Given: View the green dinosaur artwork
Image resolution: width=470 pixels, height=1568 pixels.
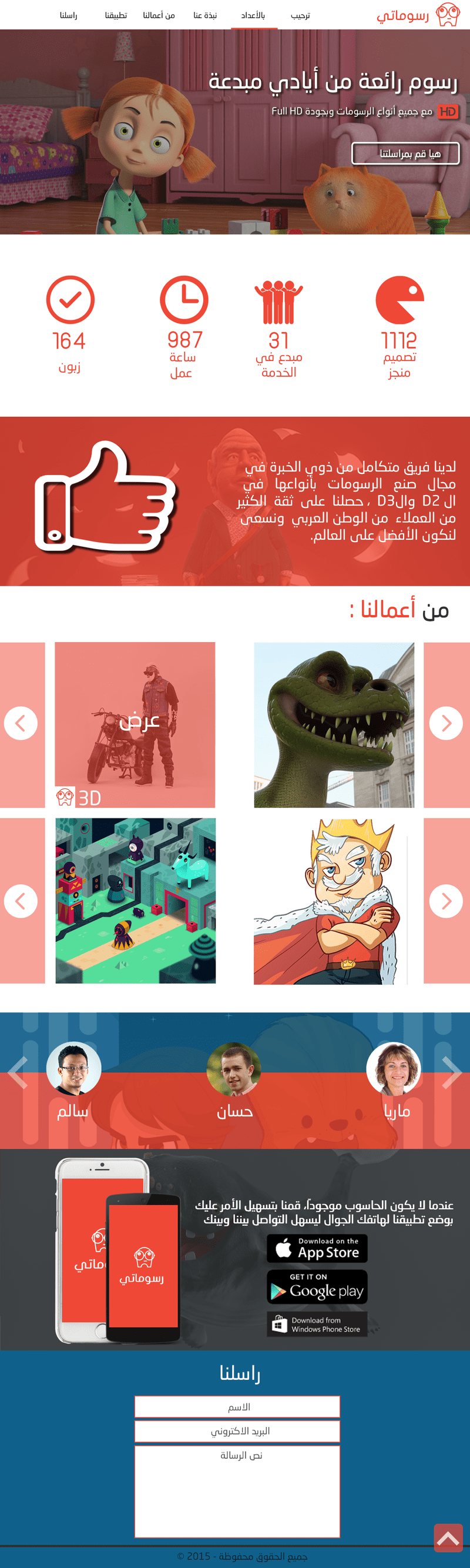Looking at the screenshot, I should (334, 724).
